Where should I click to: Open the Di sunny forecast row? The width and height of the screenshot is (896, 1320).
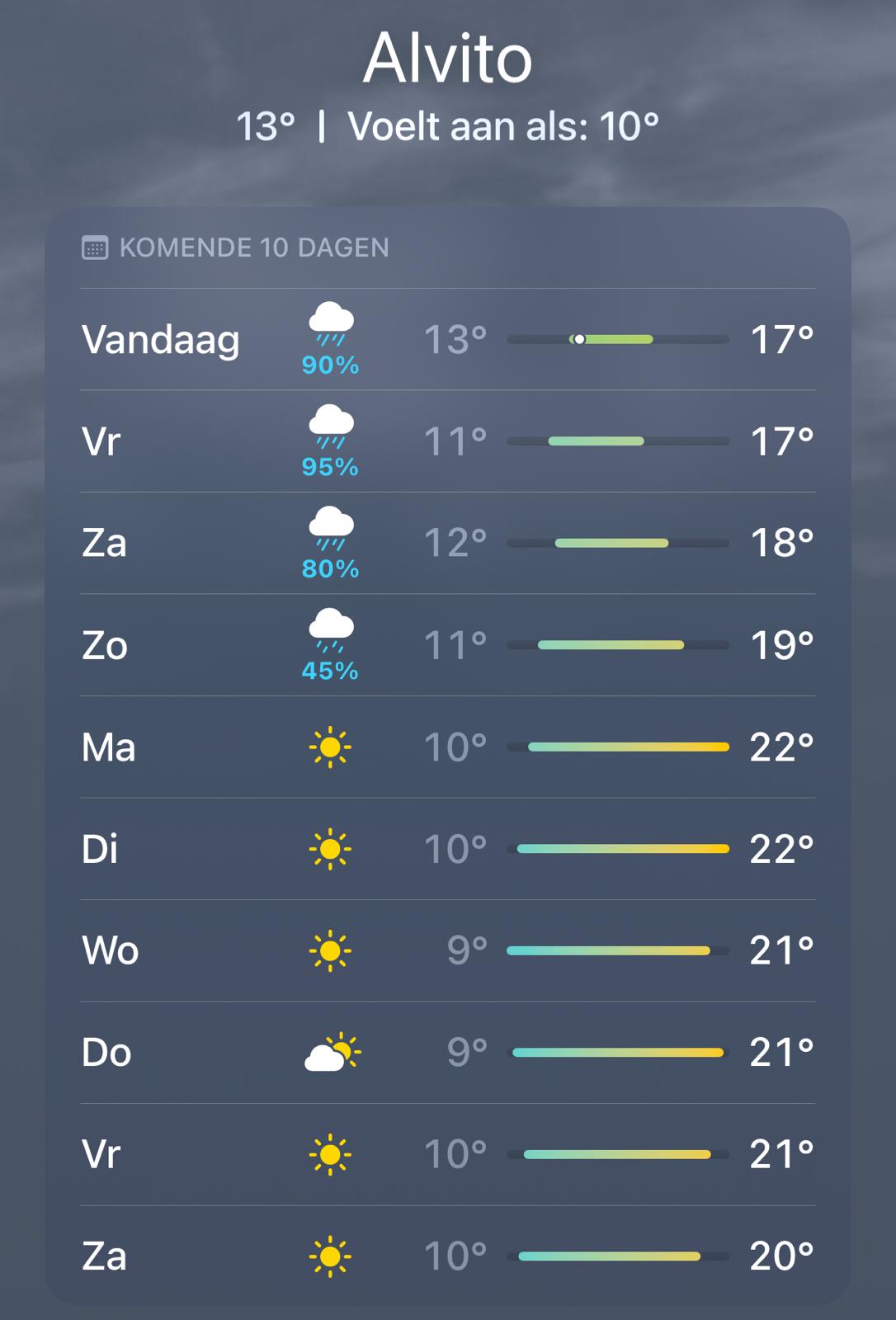447,849
